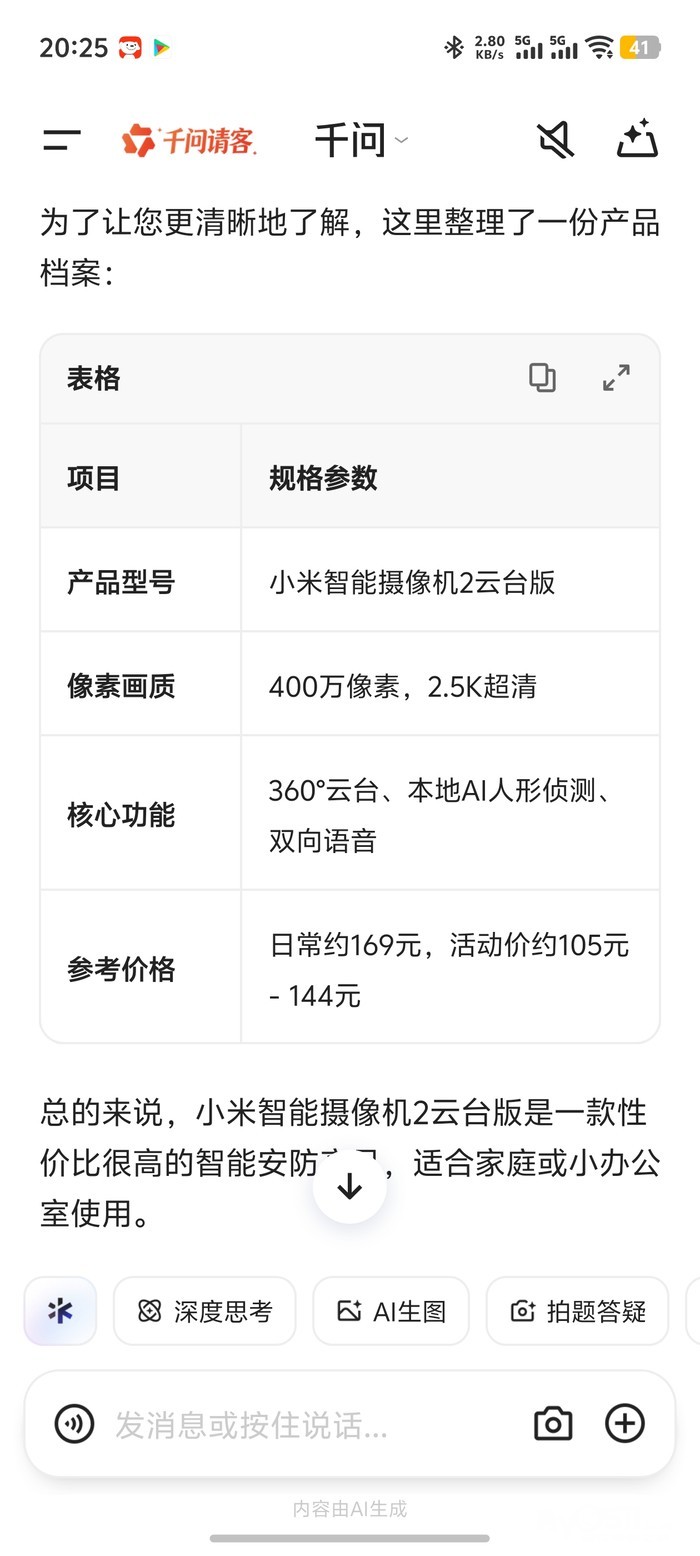Toggle the muted speaker icon
700x1556 pixels.
(x=556, y=141)
